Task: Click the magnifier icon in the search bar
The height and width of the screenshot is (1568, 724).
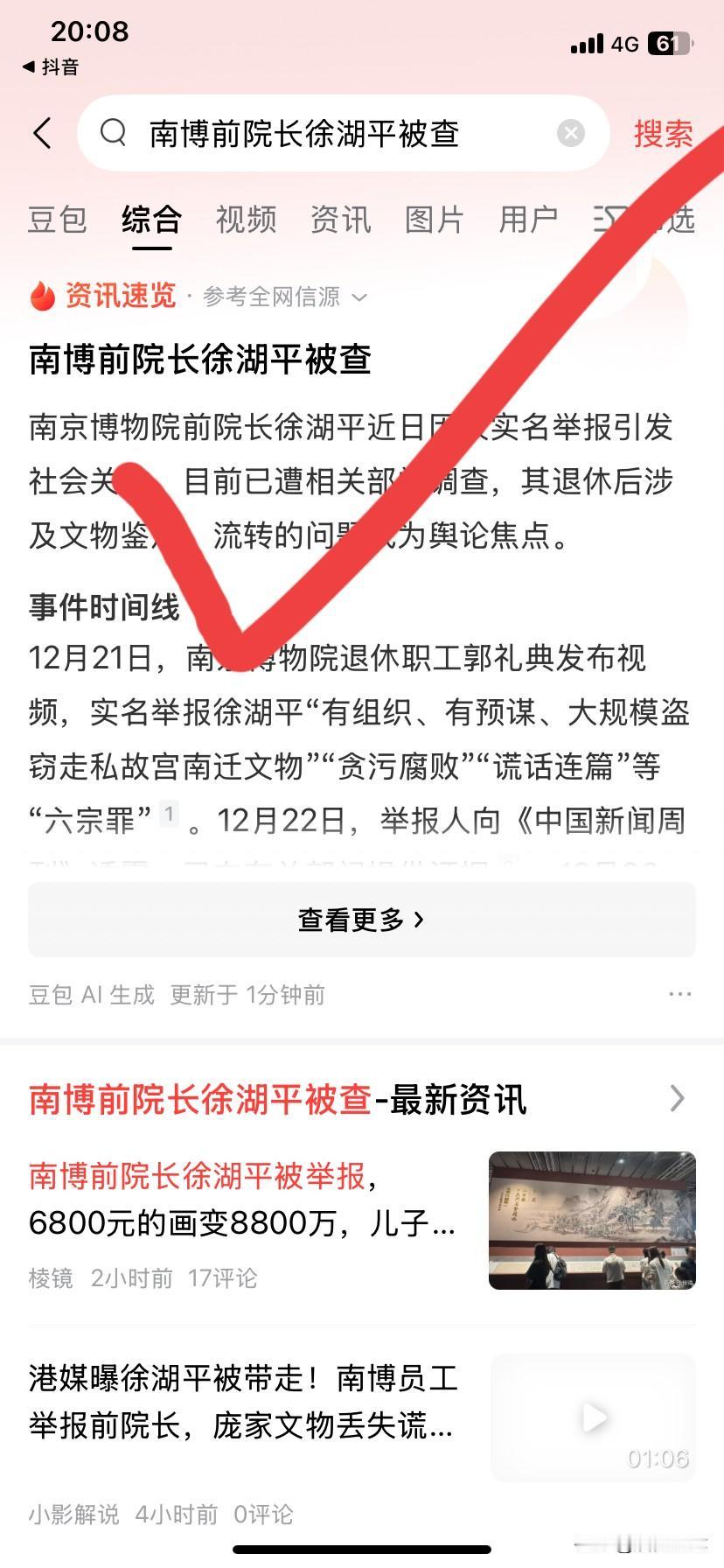Action: [x=112, y=134]
